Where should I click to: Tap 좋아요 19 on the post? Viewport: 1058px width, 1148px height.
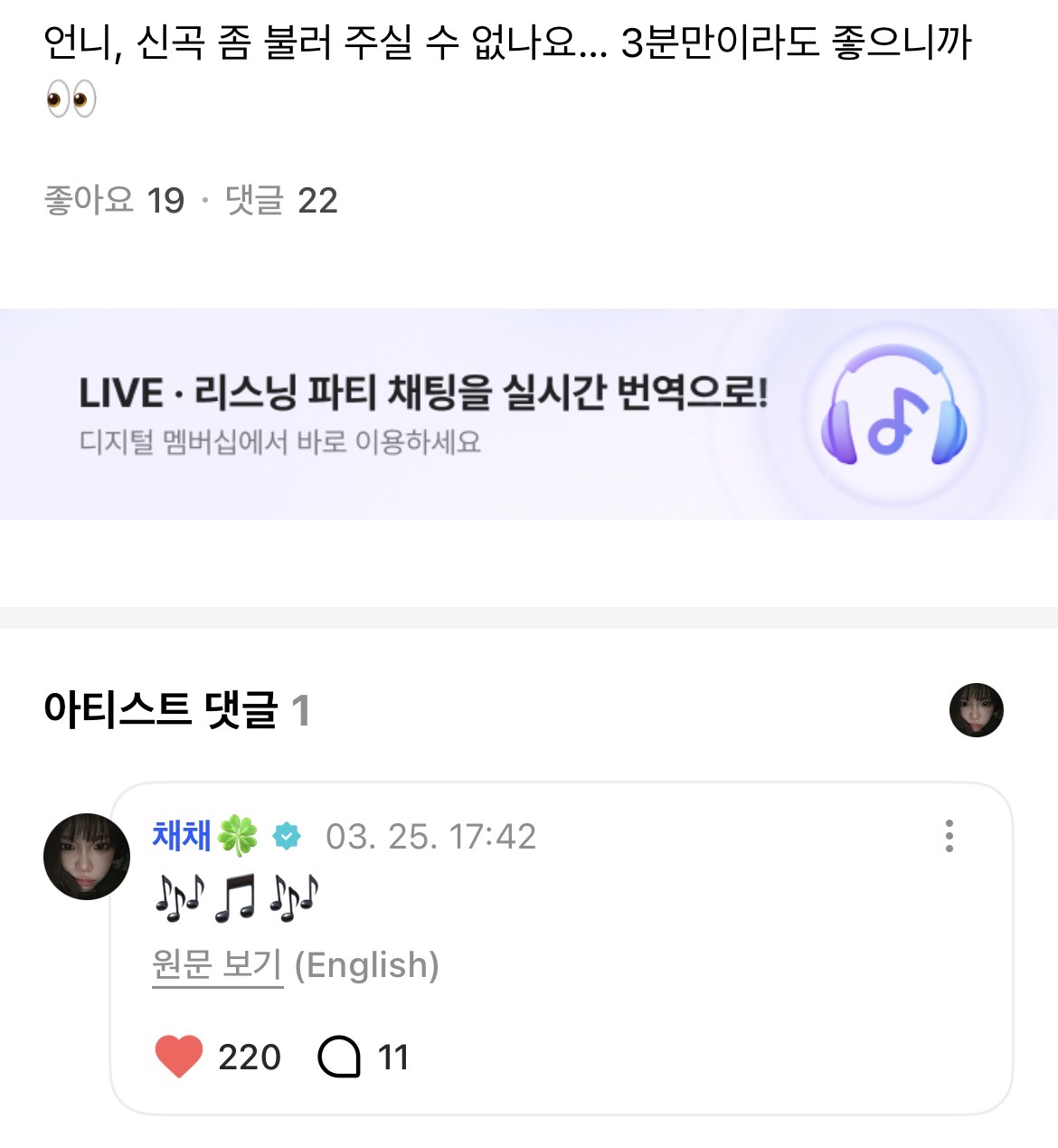click(114, 200)
